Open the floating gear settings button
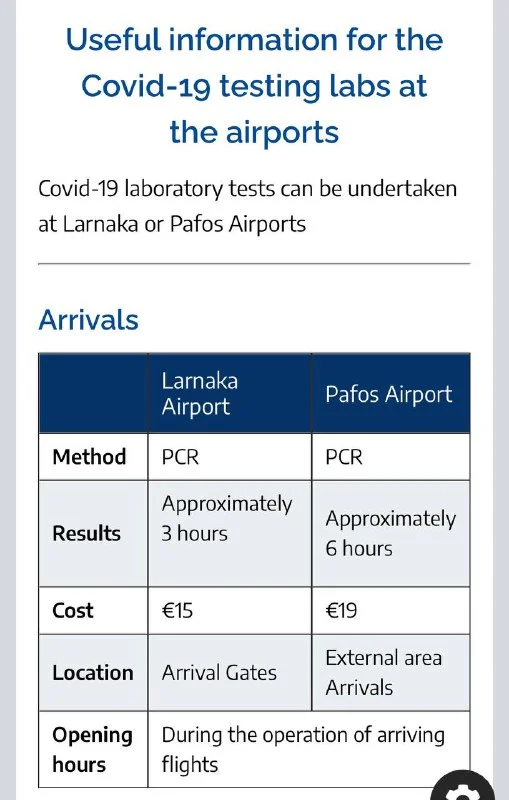Screen dimensions: 509x800 pyautogui.click(x=463, y=786)
